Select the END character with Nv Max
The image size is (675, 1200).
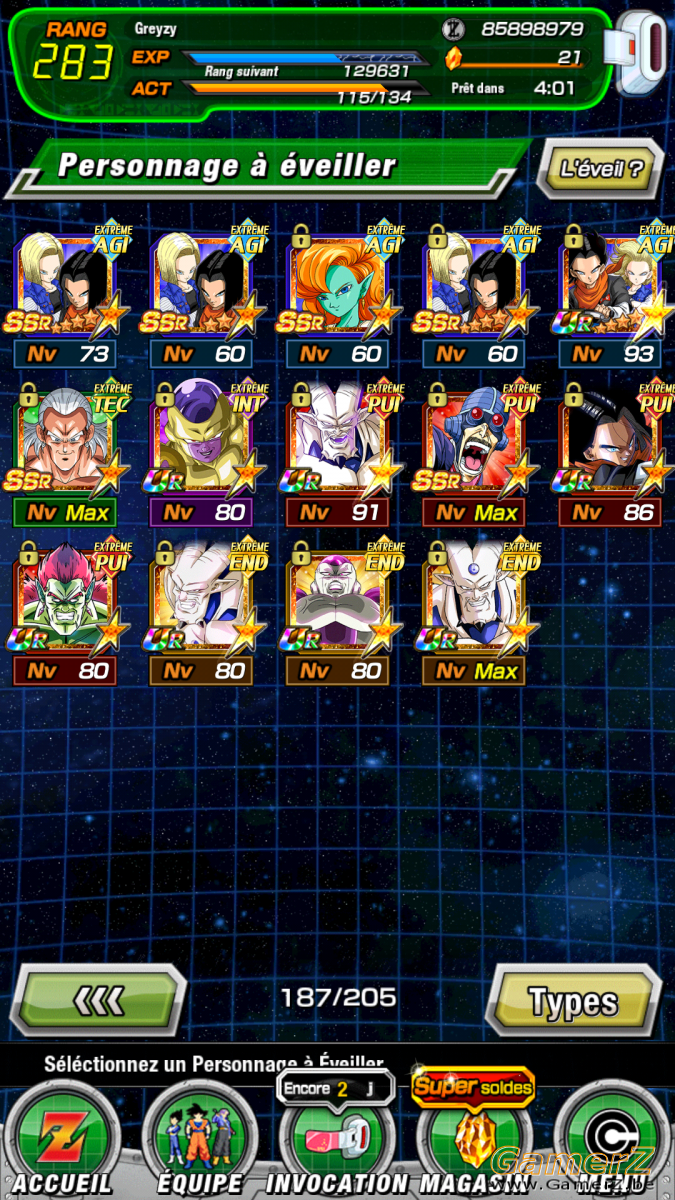tap(474, 613)
